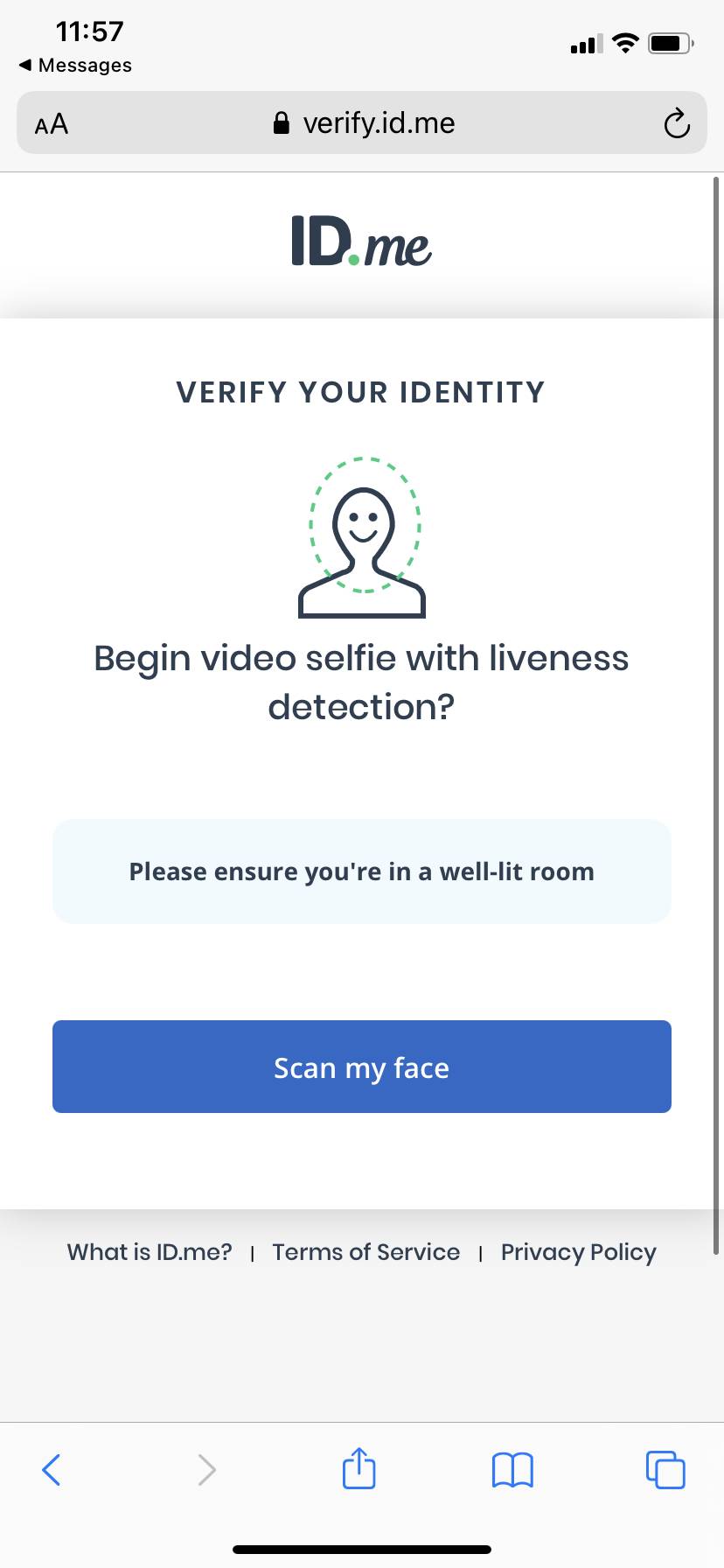Share this page from the toolbar

[359, 1469]
